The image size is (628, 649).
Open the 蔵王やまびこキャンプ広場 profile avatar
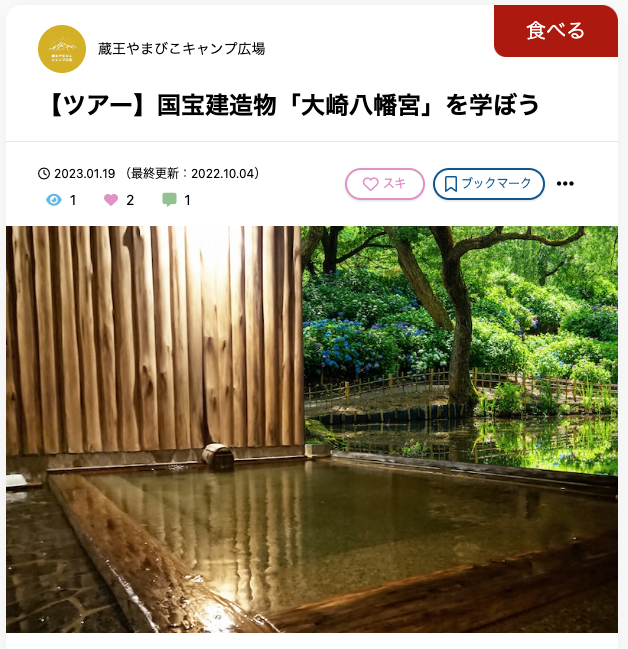pos(62,49)
